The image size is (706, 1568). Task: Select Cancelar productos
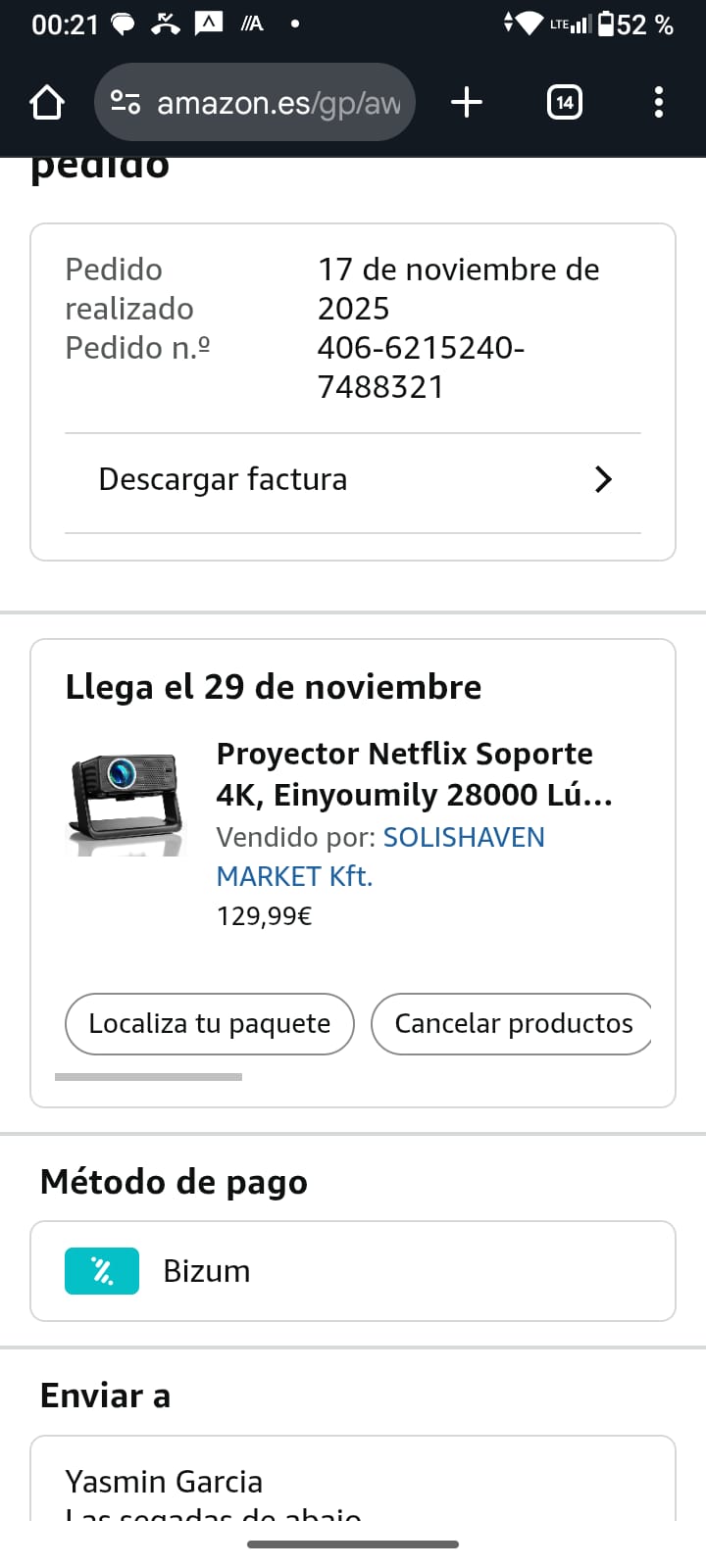point(512,1024)
